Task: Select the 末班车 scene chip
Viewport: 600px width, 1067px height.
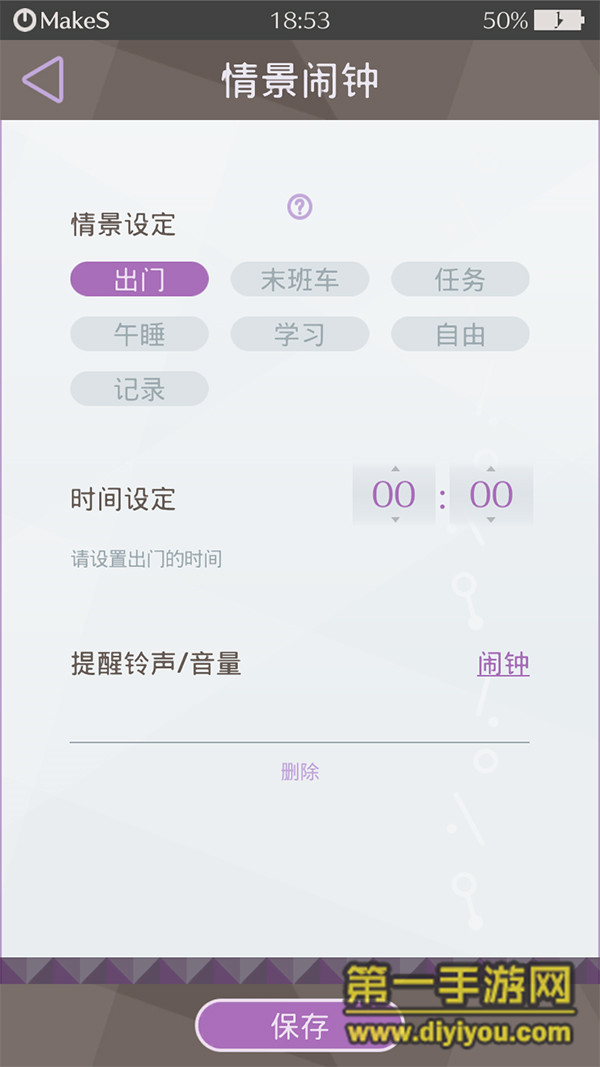Action: click(300, 280)
